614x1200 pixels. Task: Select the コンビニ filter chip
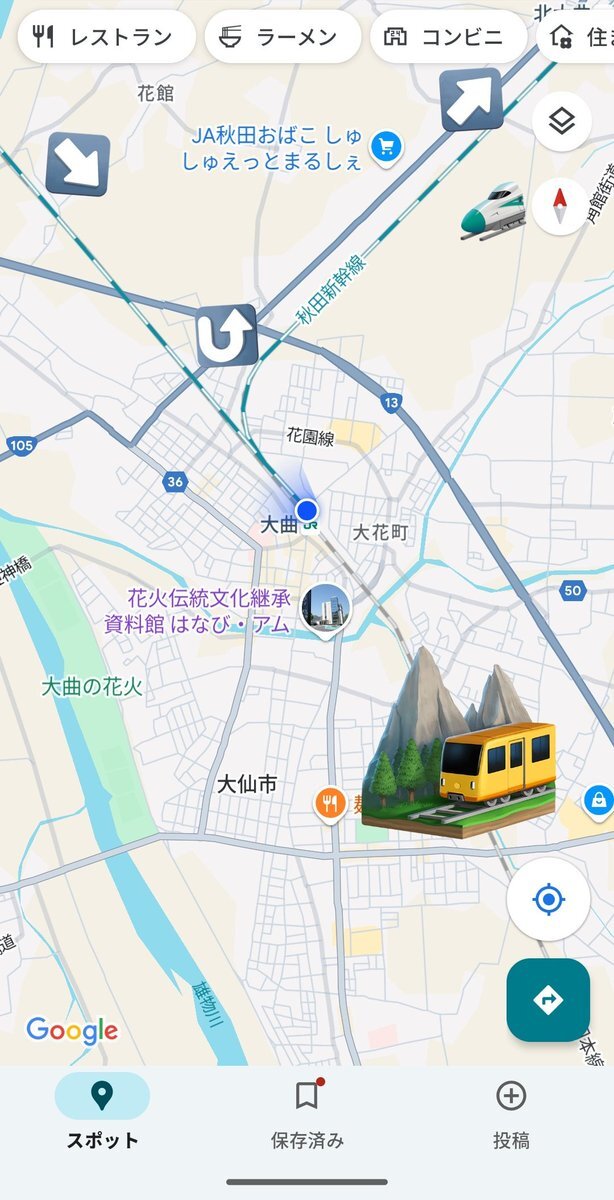448,38
